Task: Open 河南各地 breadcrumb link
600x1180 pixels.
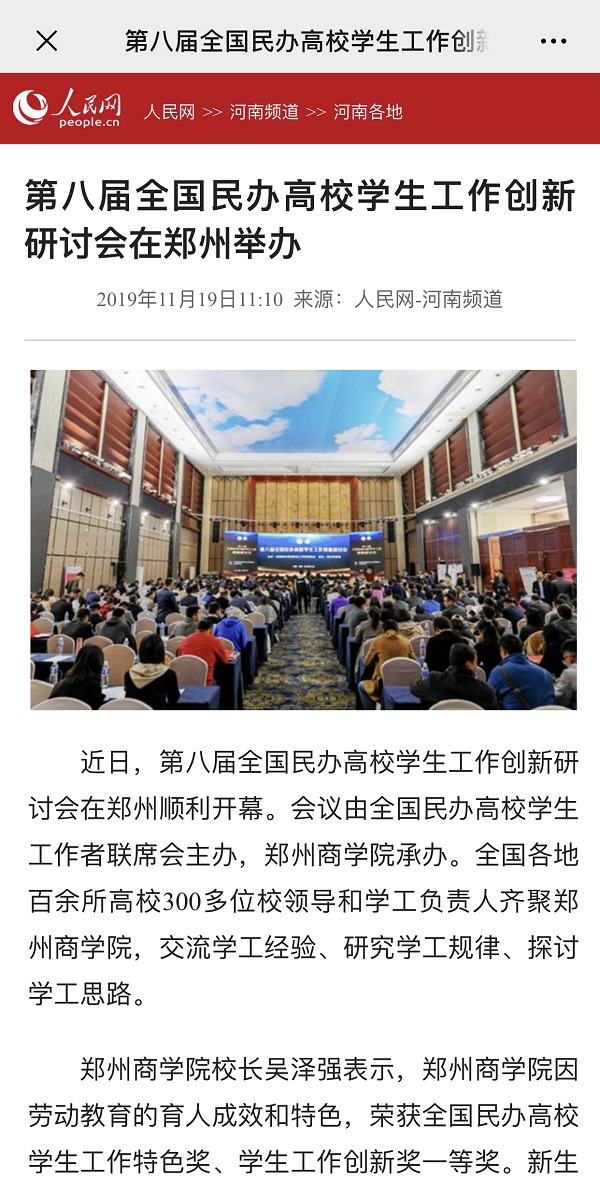Action: tap(368, 111)
